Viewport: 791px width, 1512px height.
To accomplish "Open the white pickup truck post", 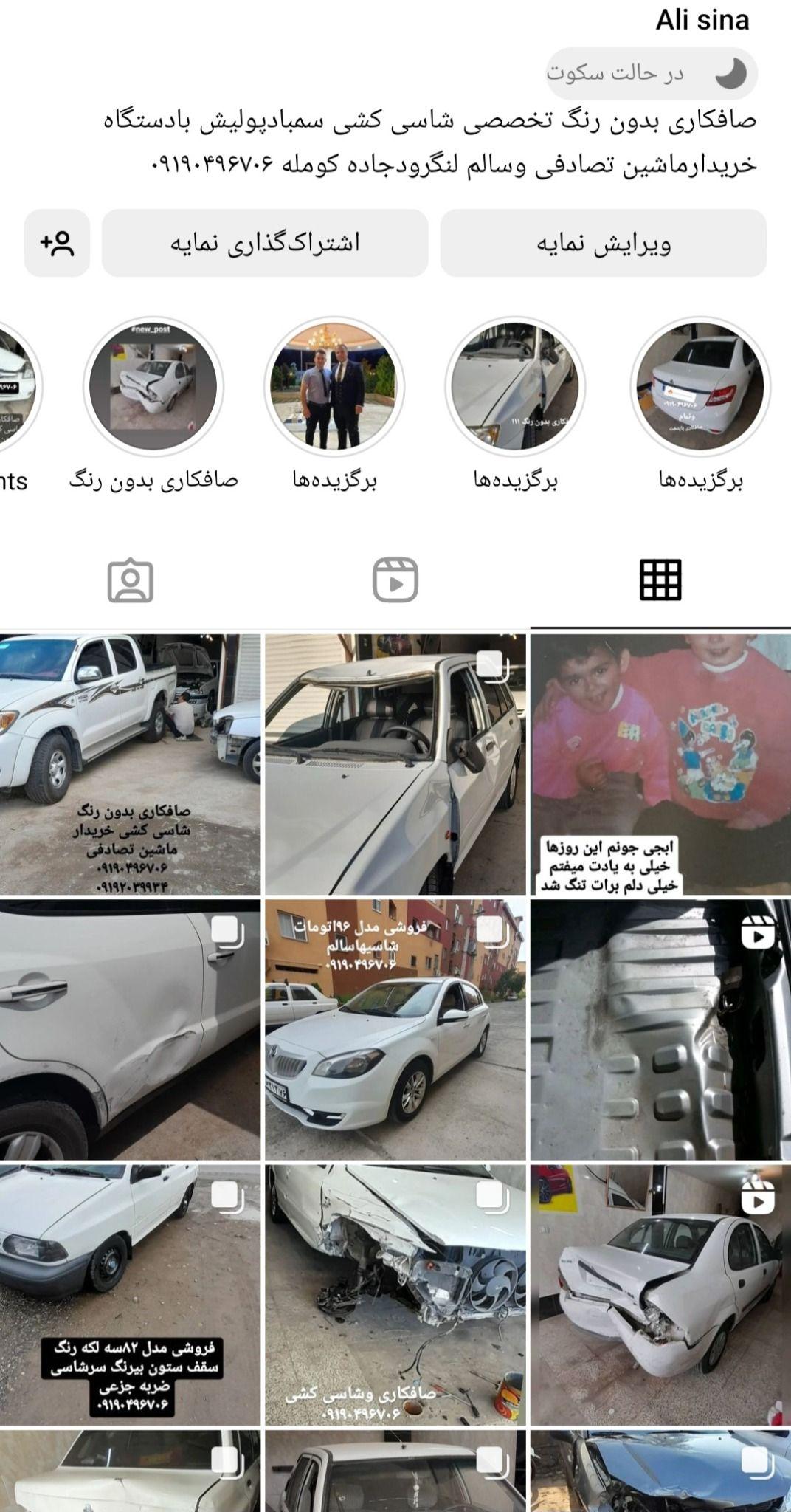I will [x=130, y=764].
